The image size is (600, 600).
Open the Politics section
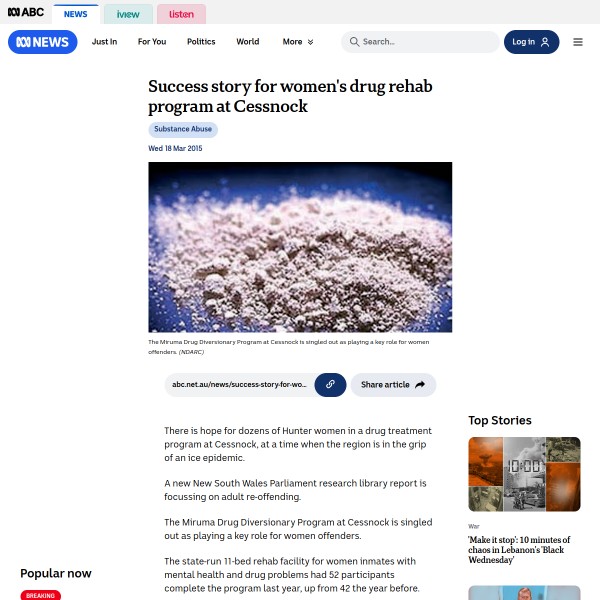[x=201, y=42]
